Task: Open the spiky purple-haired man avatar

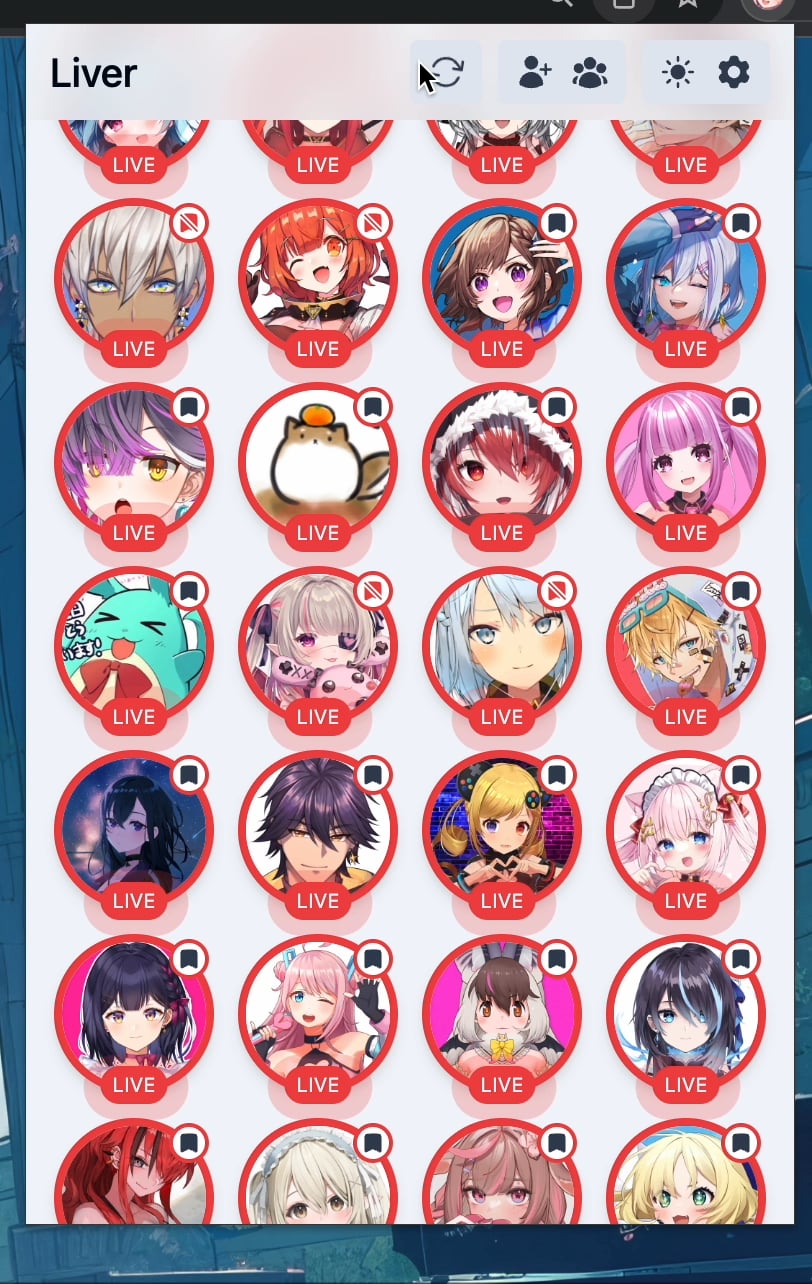Action: (x=318, y=830)
